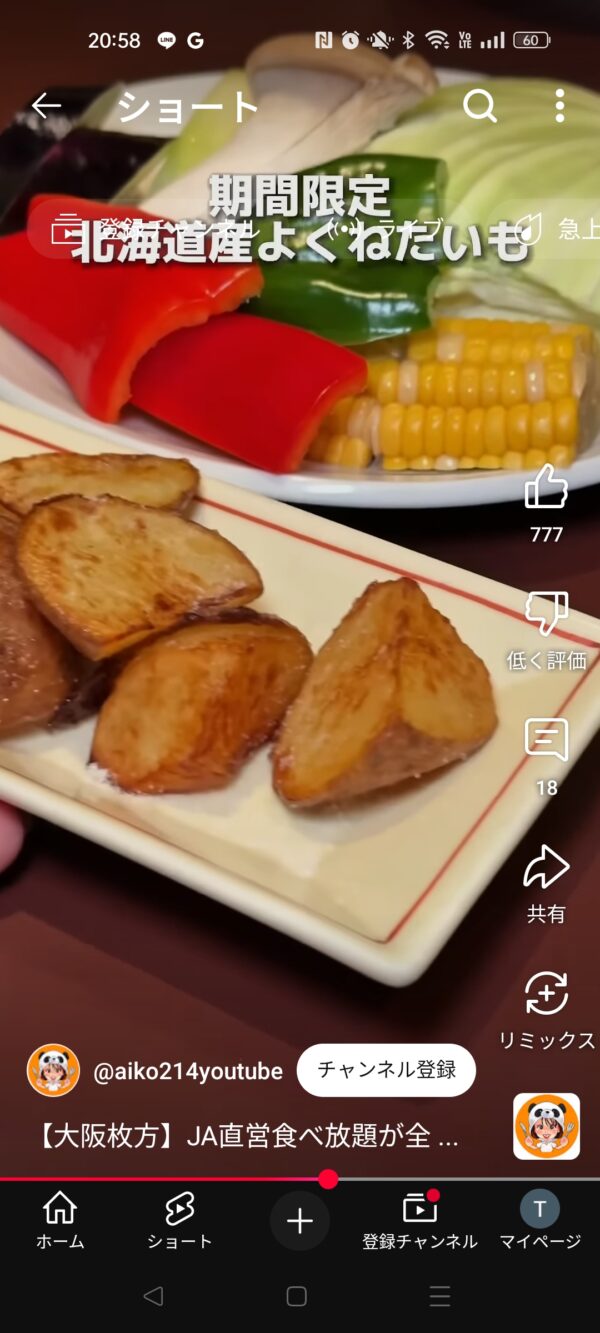
Task: Subscribe with the チャンネル登録 button
Action: point(386,1070)
